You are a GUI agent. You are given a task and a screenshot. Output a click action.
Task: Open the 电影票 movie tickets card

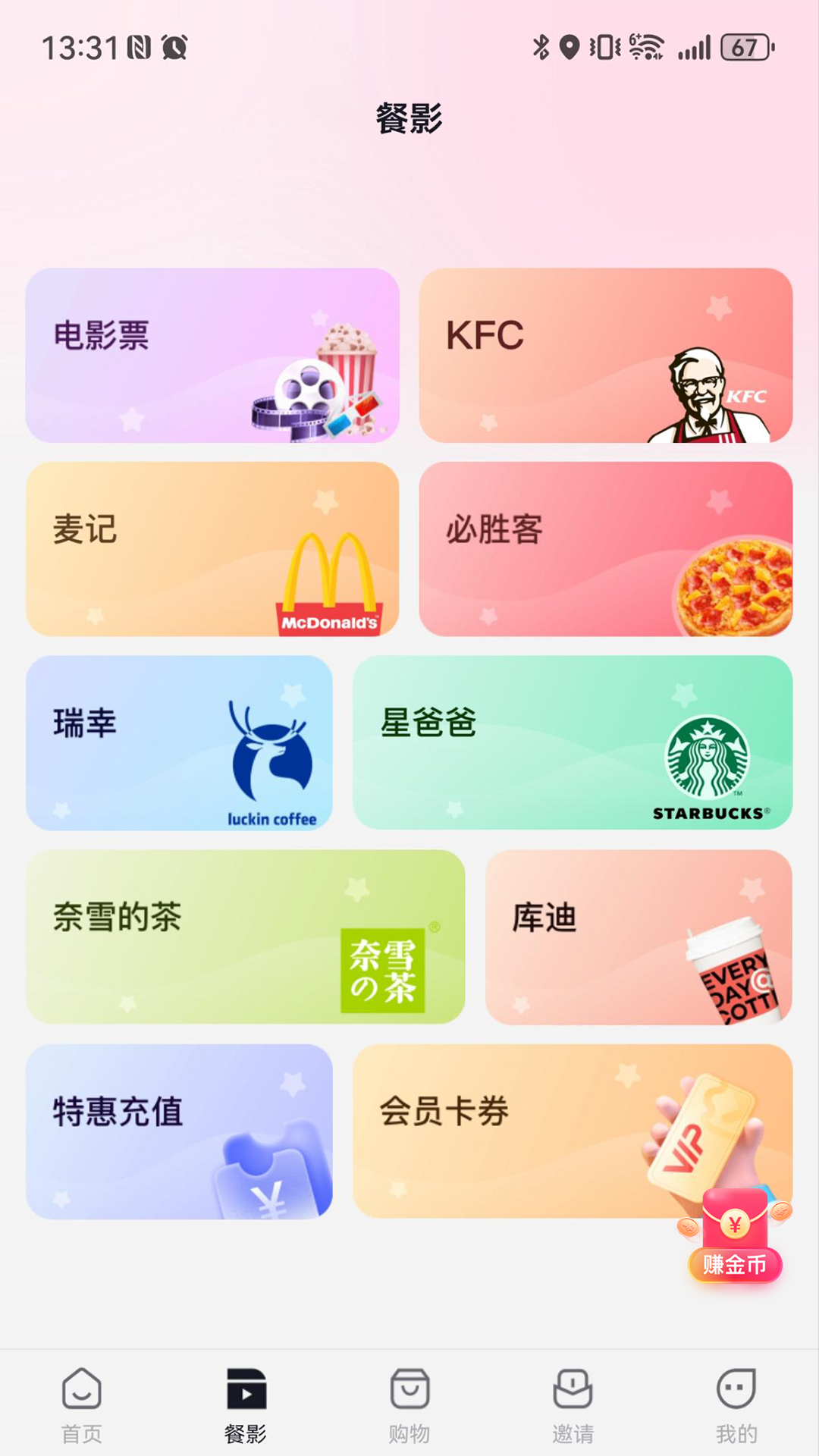(212, 355)
